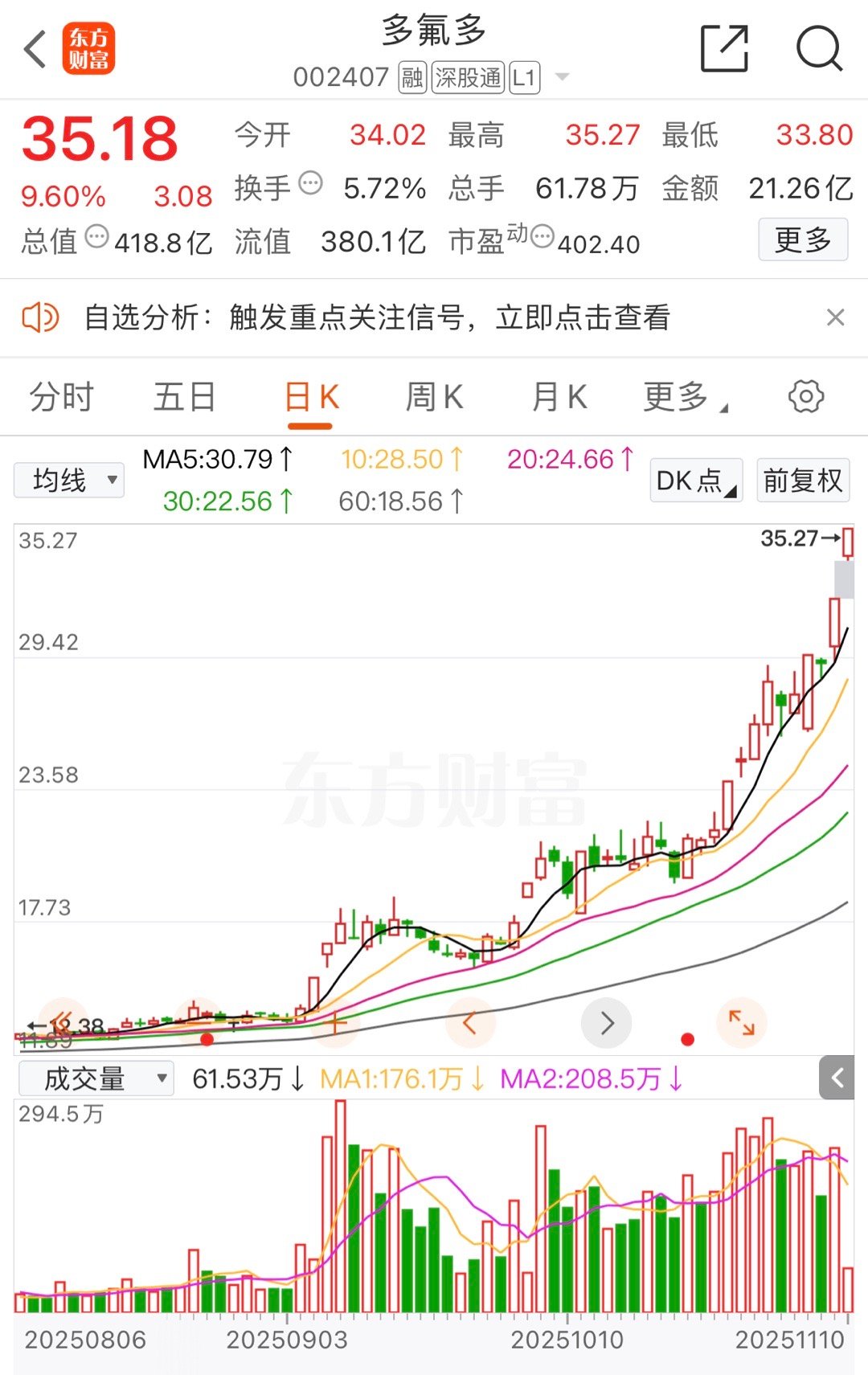Open the share panel via the share icon
The width and height of the screenshot is (868, 1375).
click(x=724, y=50)
